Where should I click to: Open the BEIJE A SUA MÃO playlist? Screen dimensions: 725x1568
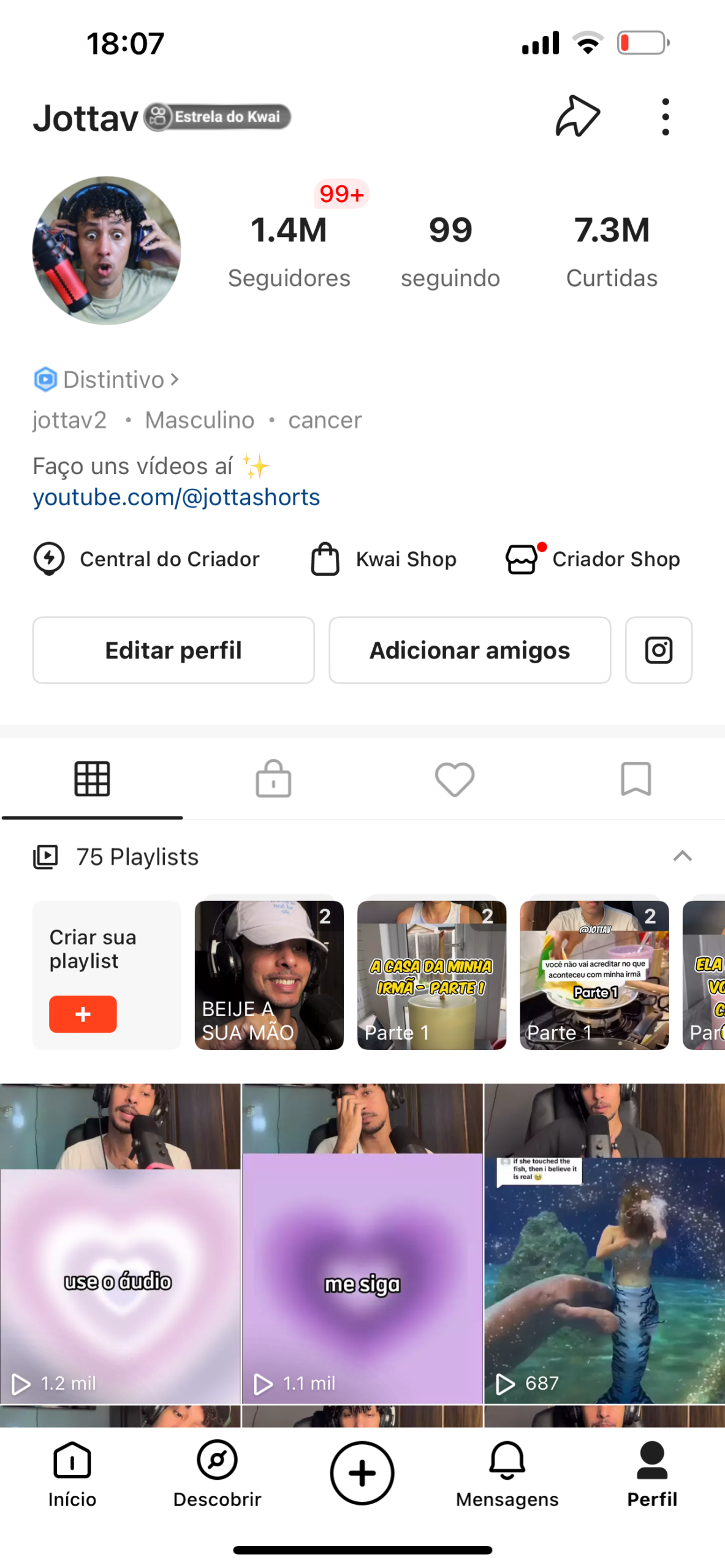coord(269,975)
